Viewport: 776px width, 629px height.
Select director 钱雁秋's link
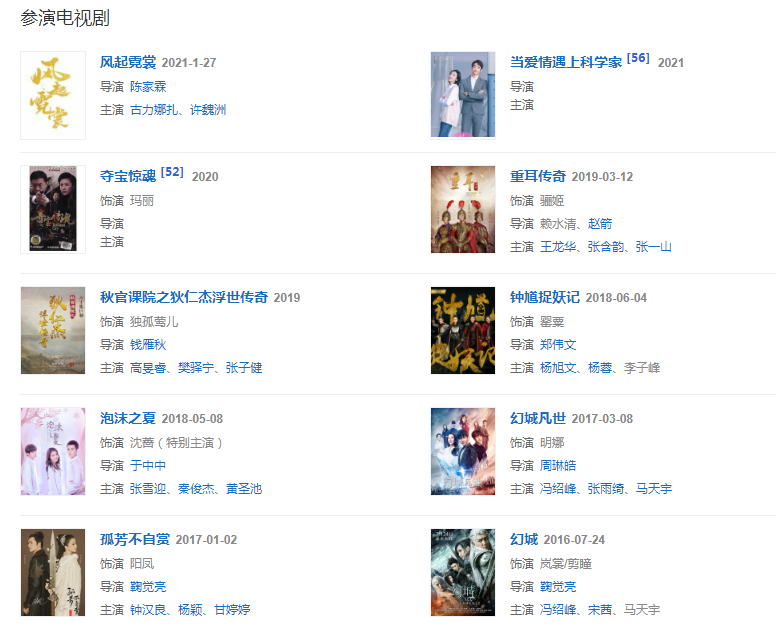tap(148, 344)
